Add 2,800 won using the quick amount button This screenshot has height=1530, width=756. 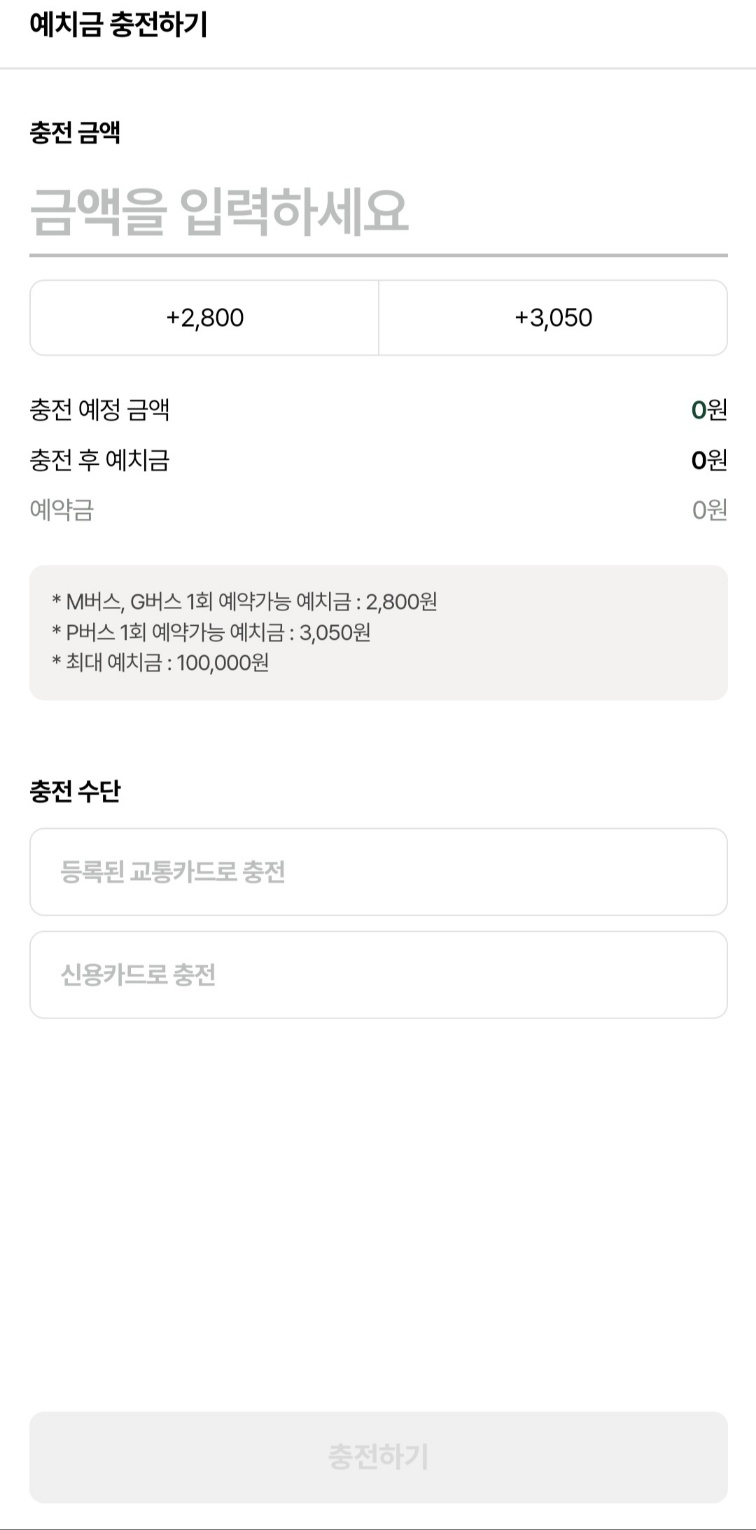[204, 317]
